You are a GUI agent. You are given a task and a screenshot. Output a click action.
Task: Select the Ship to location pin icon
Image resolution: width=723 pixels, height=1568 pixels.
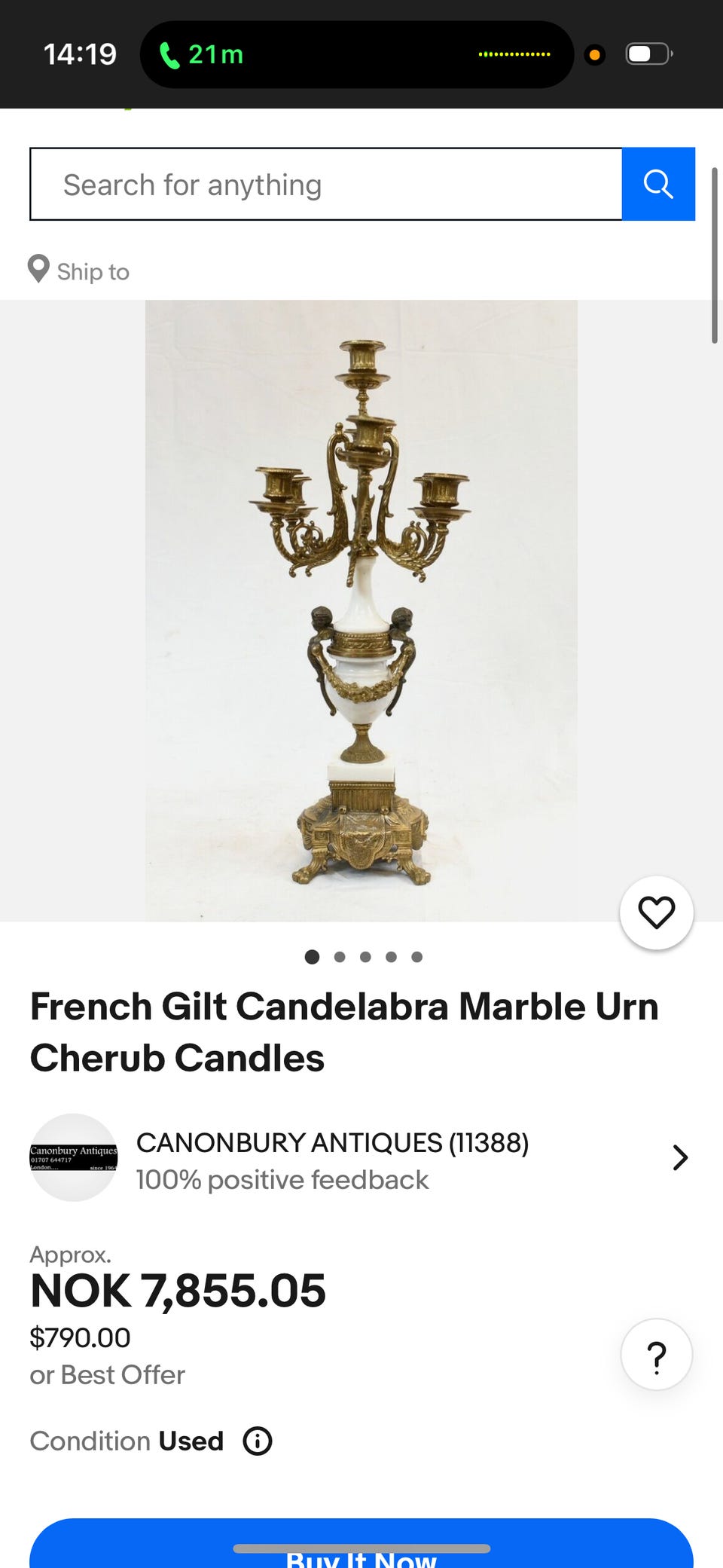click(38, 269)
